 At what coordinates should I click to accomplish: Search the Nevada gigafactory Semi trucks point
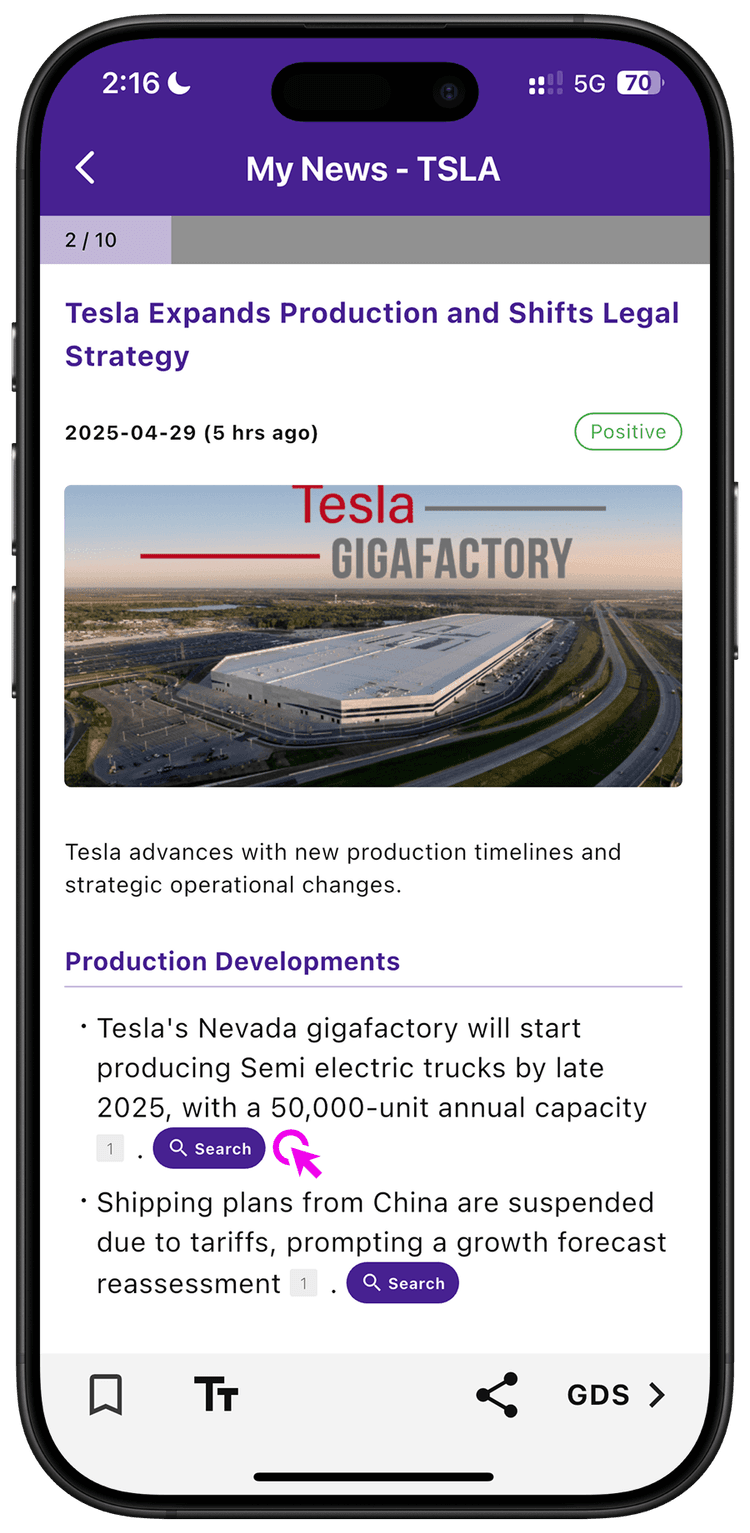click(209, 1148)
